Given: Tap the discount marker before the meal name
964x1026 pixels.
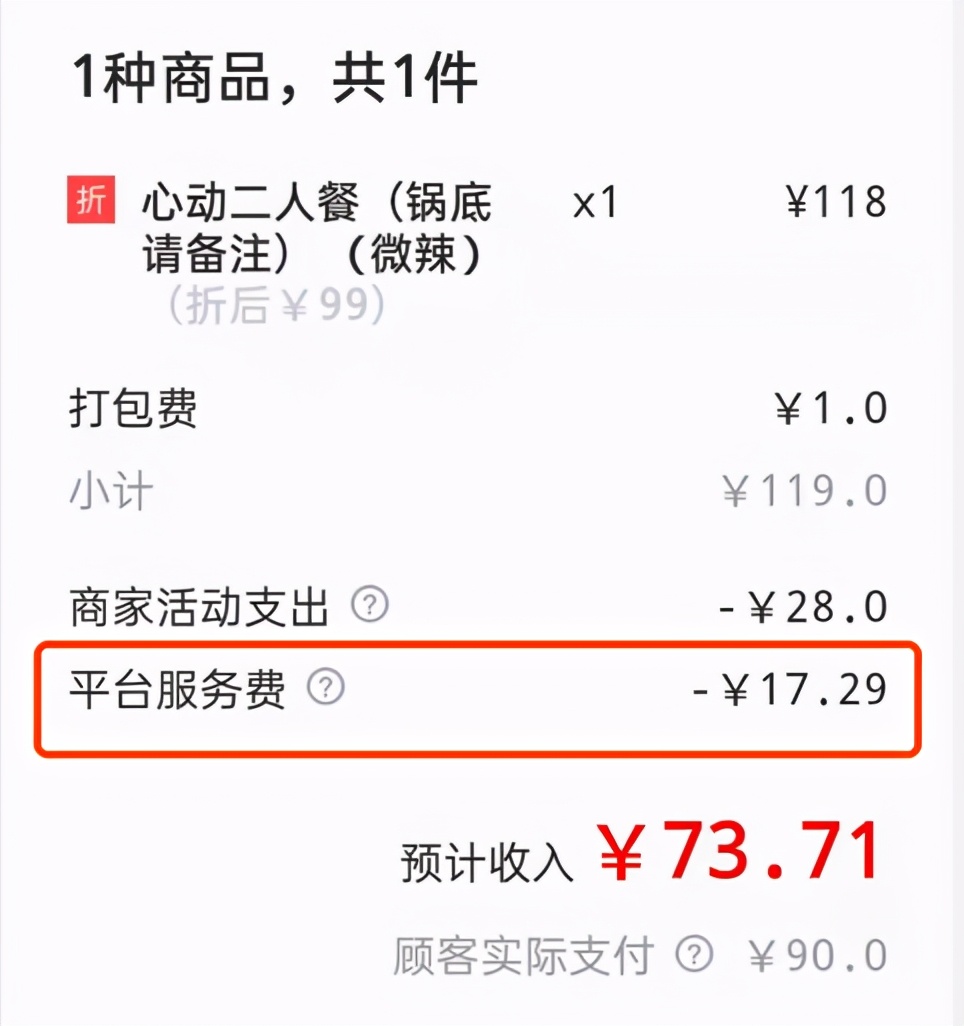Looking at the screenshot, I should 88,199.
